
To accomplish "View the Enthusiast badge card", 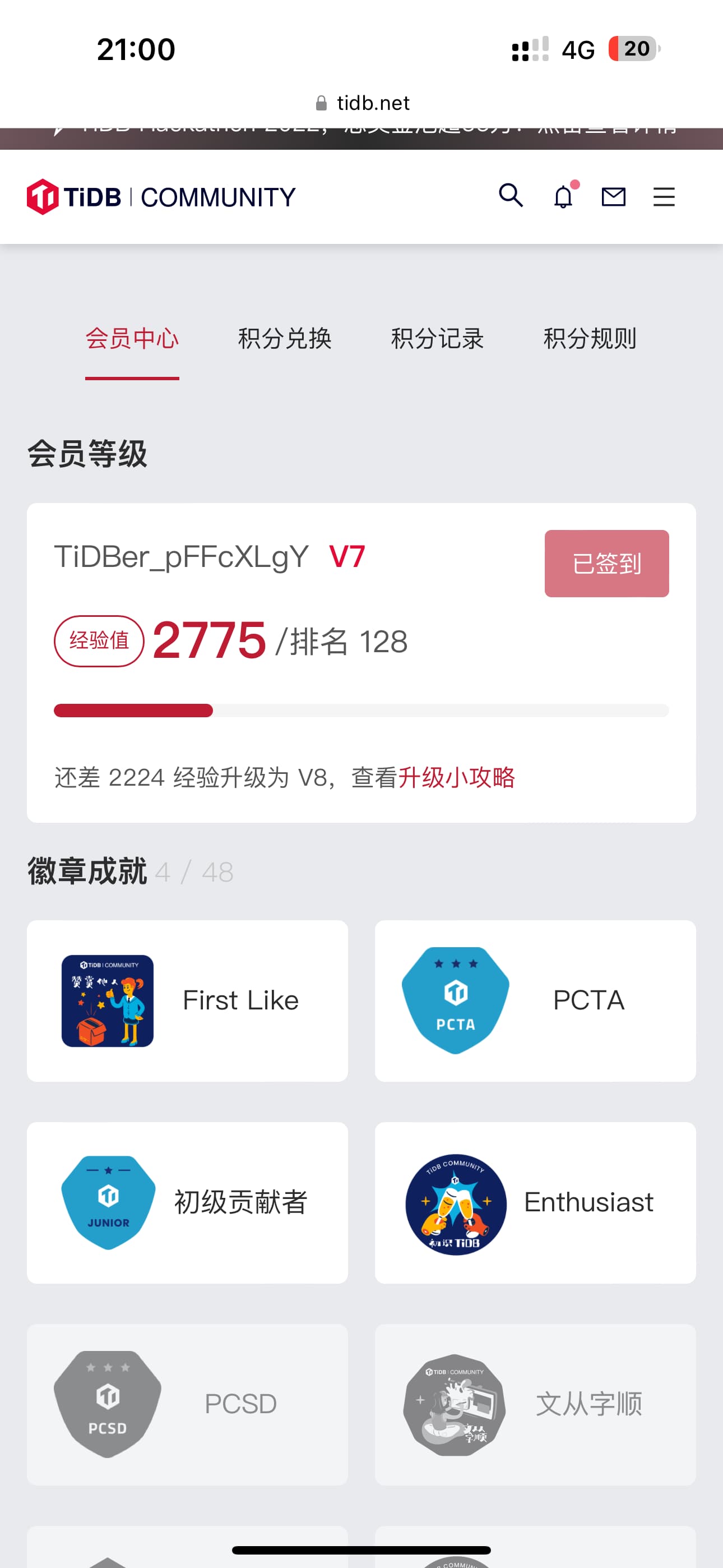I will [535, 1203].
